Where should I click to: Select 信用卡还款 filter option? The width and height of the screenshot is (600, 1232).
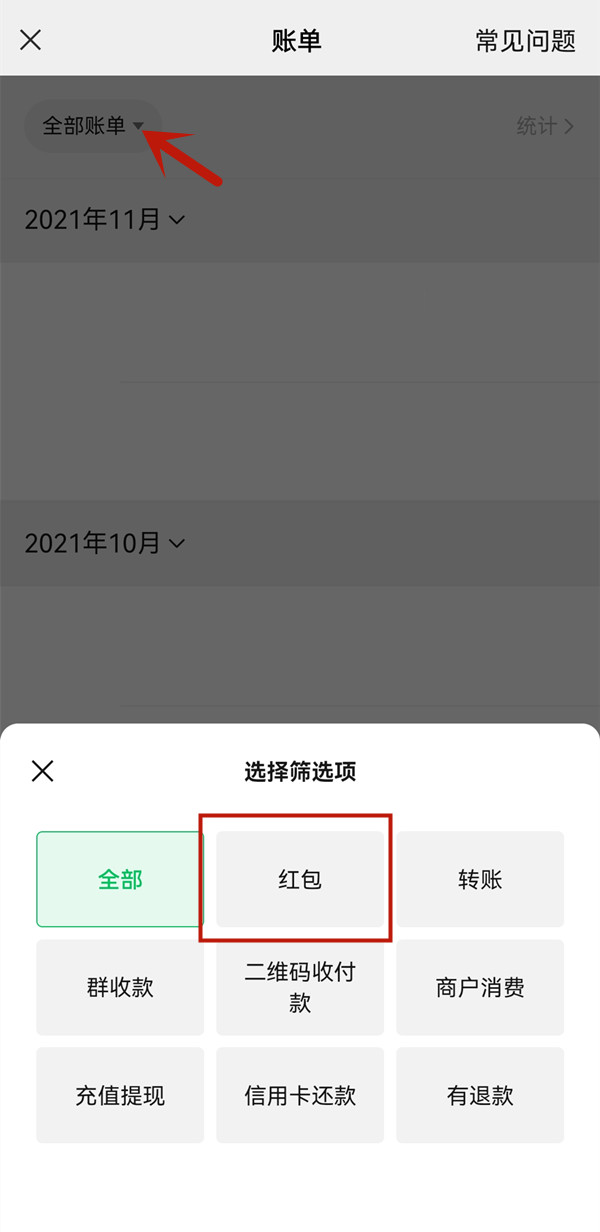click(x=300, y=1095)
